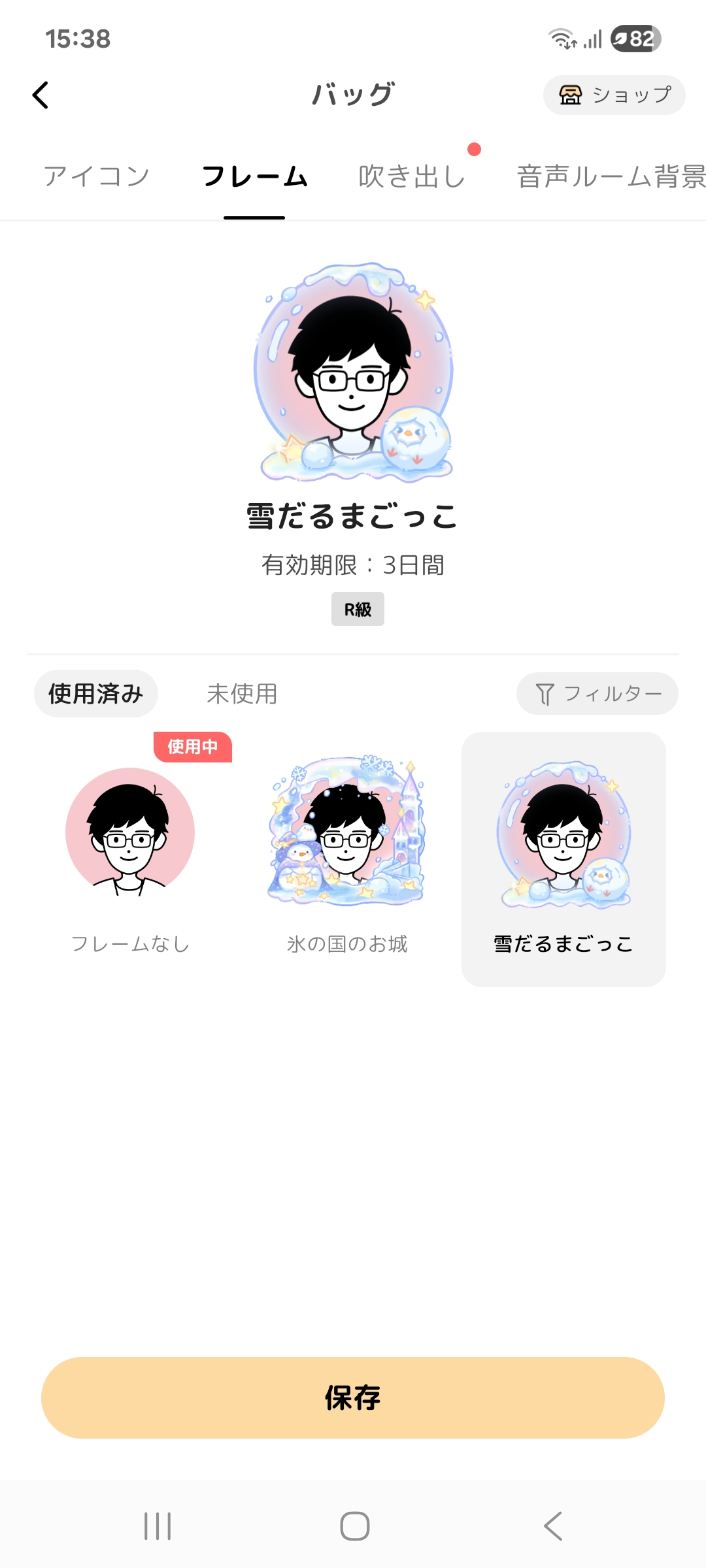Image resolution: width=706 pixels, height=1568 pixels.
Task: Choose the フレームなし option
Action: tap(130, 849)
